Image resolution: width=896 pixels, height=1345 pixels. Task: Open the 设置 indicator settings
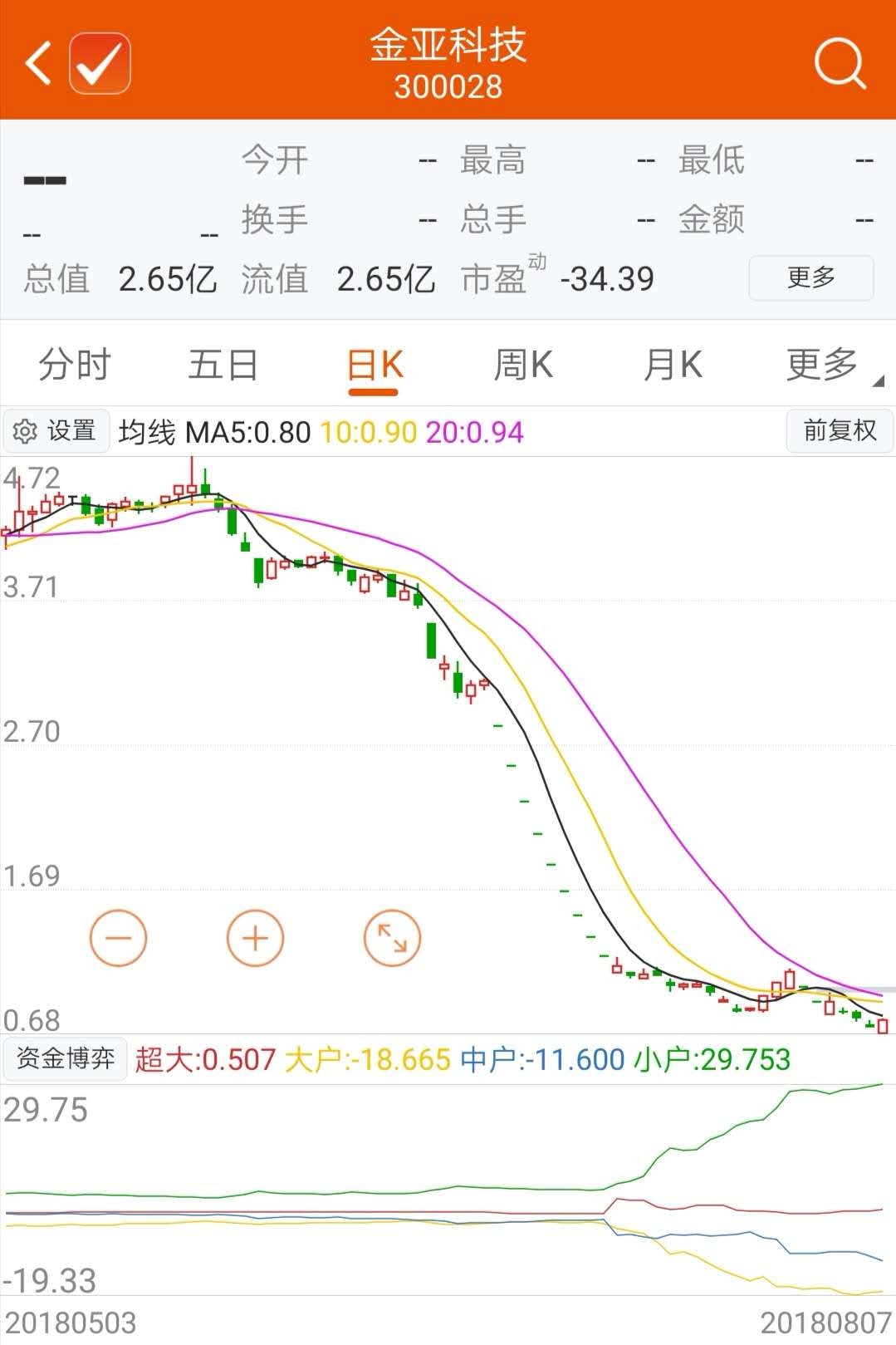pos(56,431)
